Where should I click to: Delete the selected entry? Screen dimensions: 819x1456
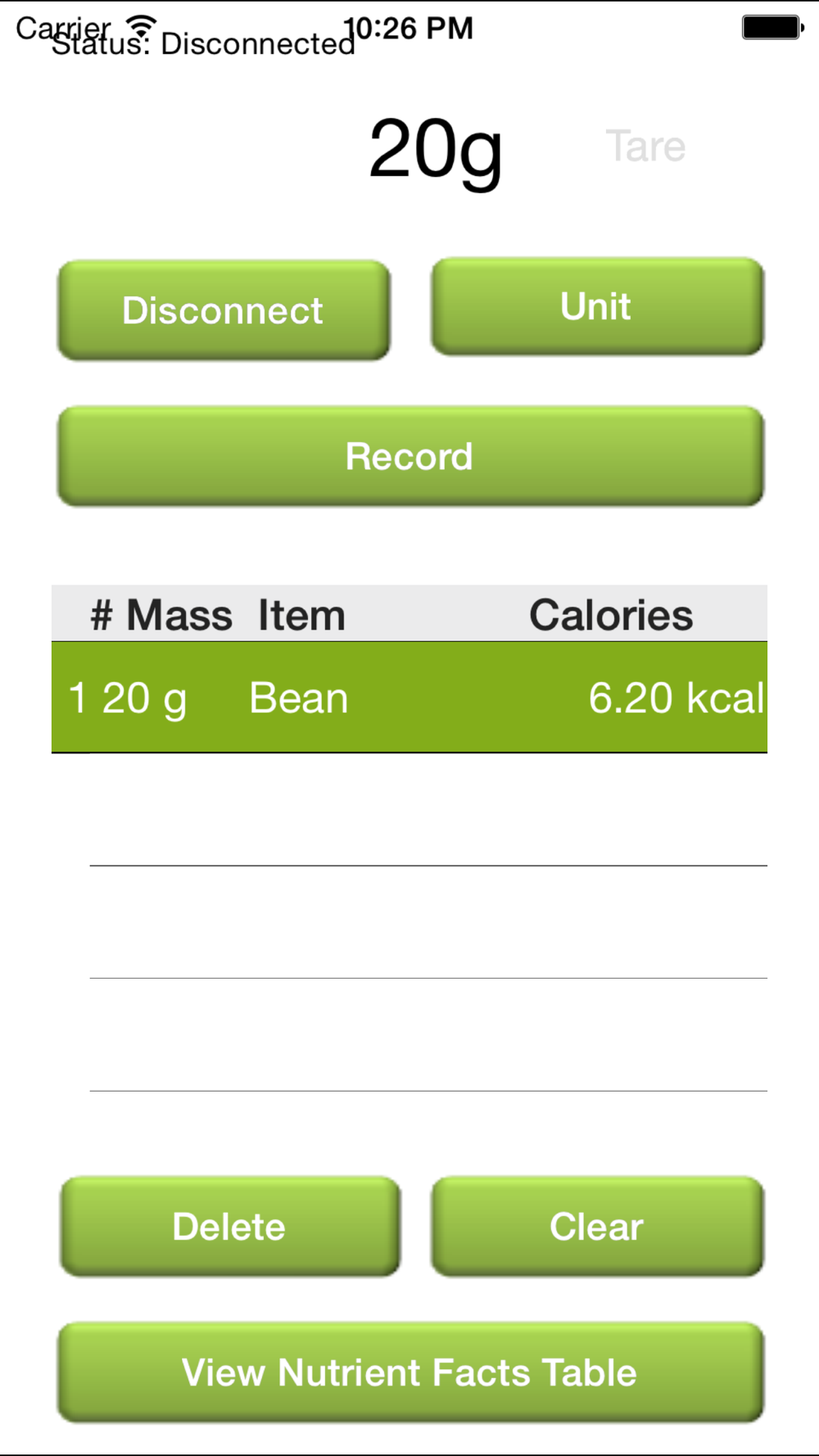230,1227
